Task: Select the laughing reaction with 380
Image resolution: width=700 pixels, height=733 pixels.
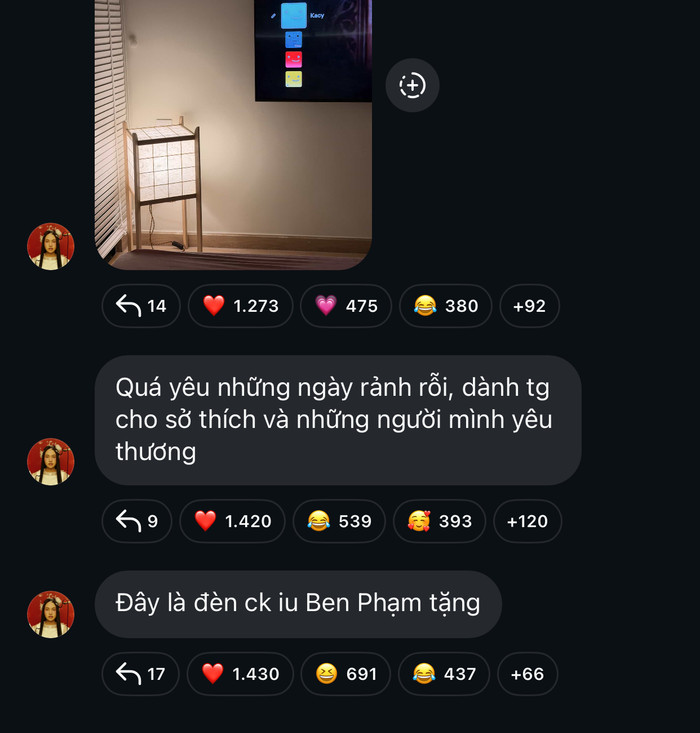Action: pyautogui.click(x=445, y=306)
